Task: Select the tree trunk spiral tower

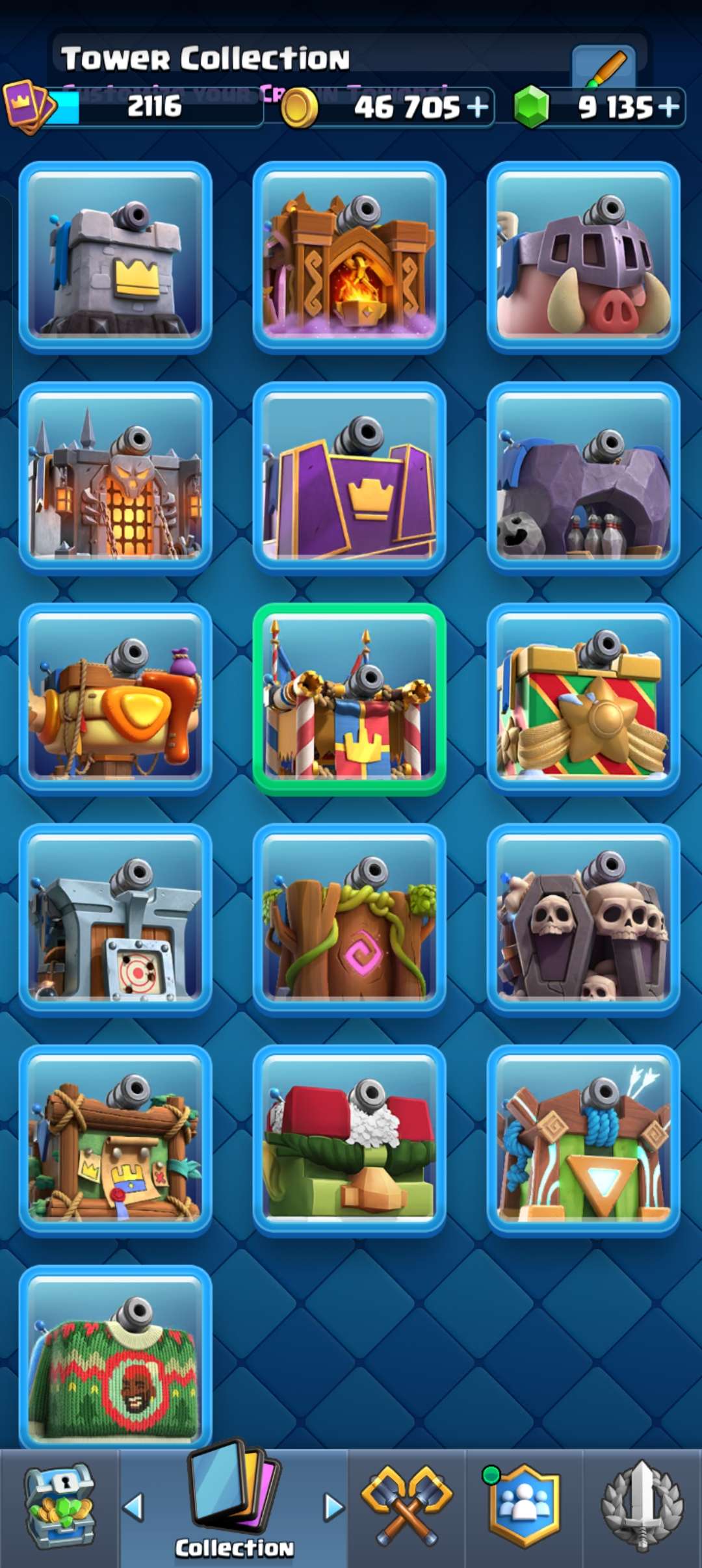Action: (x=350, y=920)
